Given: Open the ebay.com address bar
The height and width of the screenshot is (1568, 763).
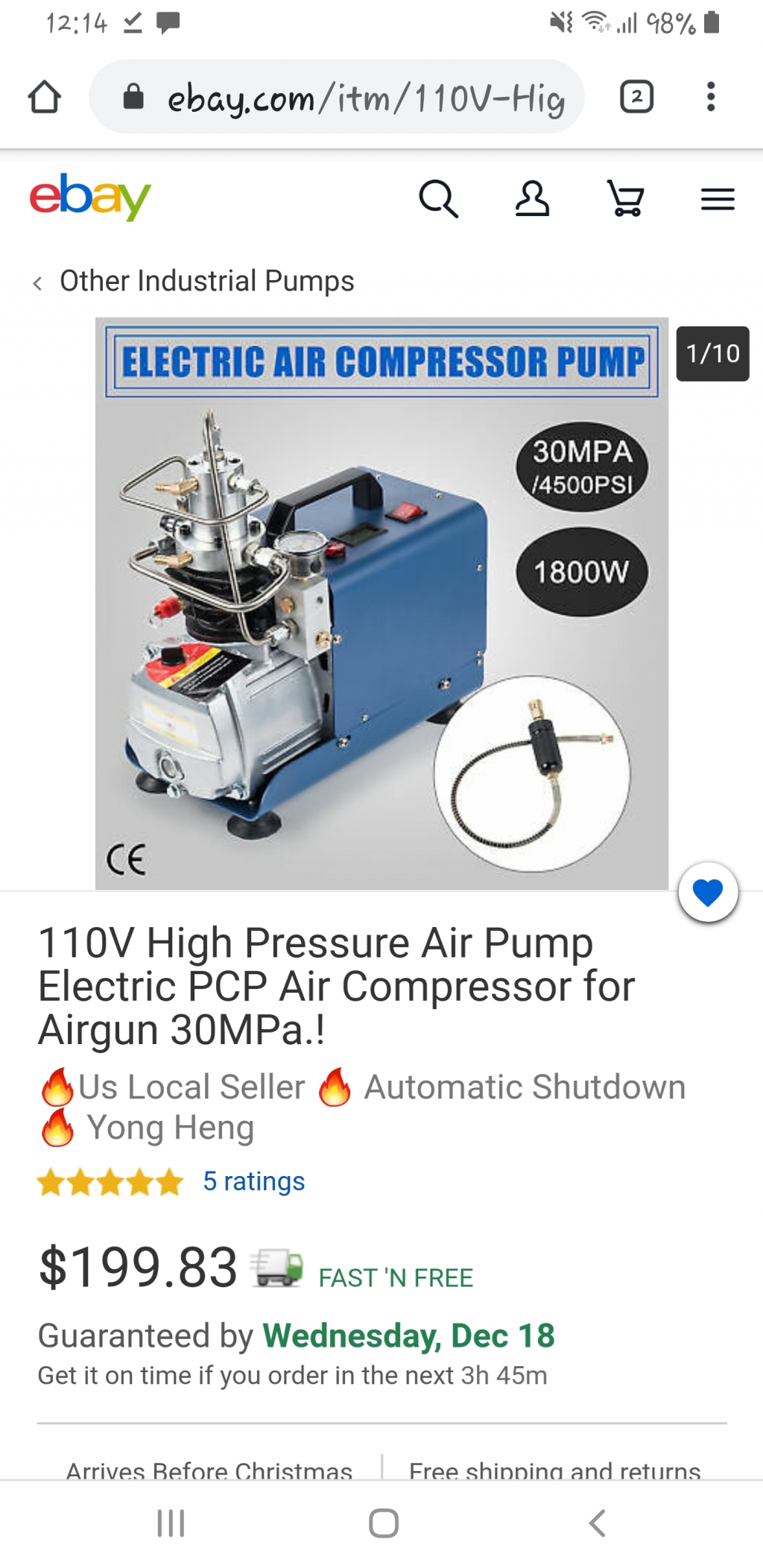Looking at the screenshot, I should coord(337,97).
